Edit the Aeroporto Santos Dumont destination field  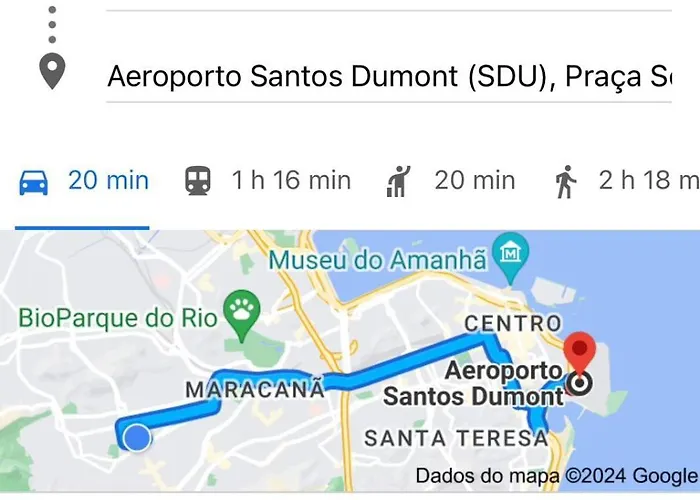pyautogui.click(x=388, y=76)
